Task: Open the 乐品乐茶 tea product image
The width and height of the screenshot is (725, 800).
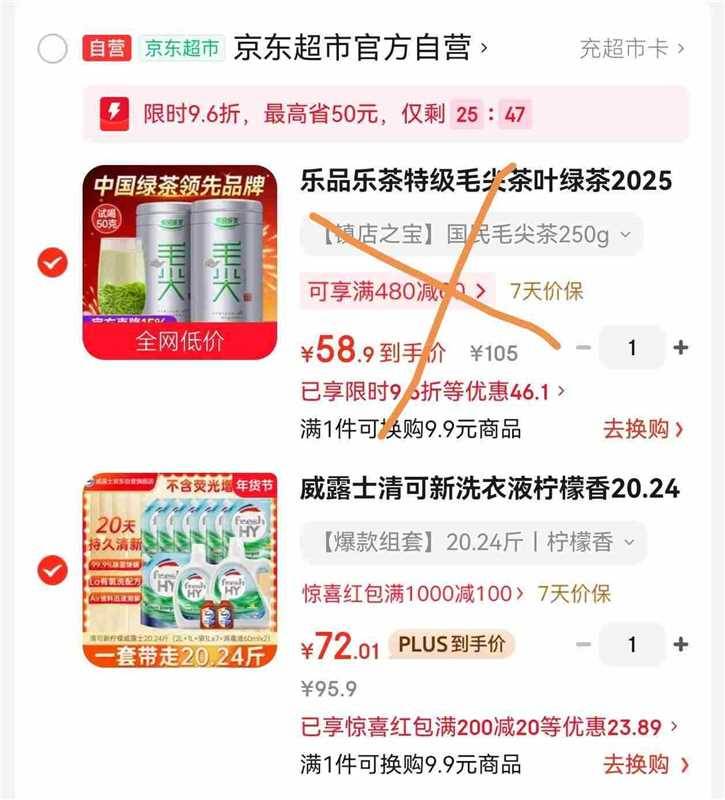Action: [180, 262]
